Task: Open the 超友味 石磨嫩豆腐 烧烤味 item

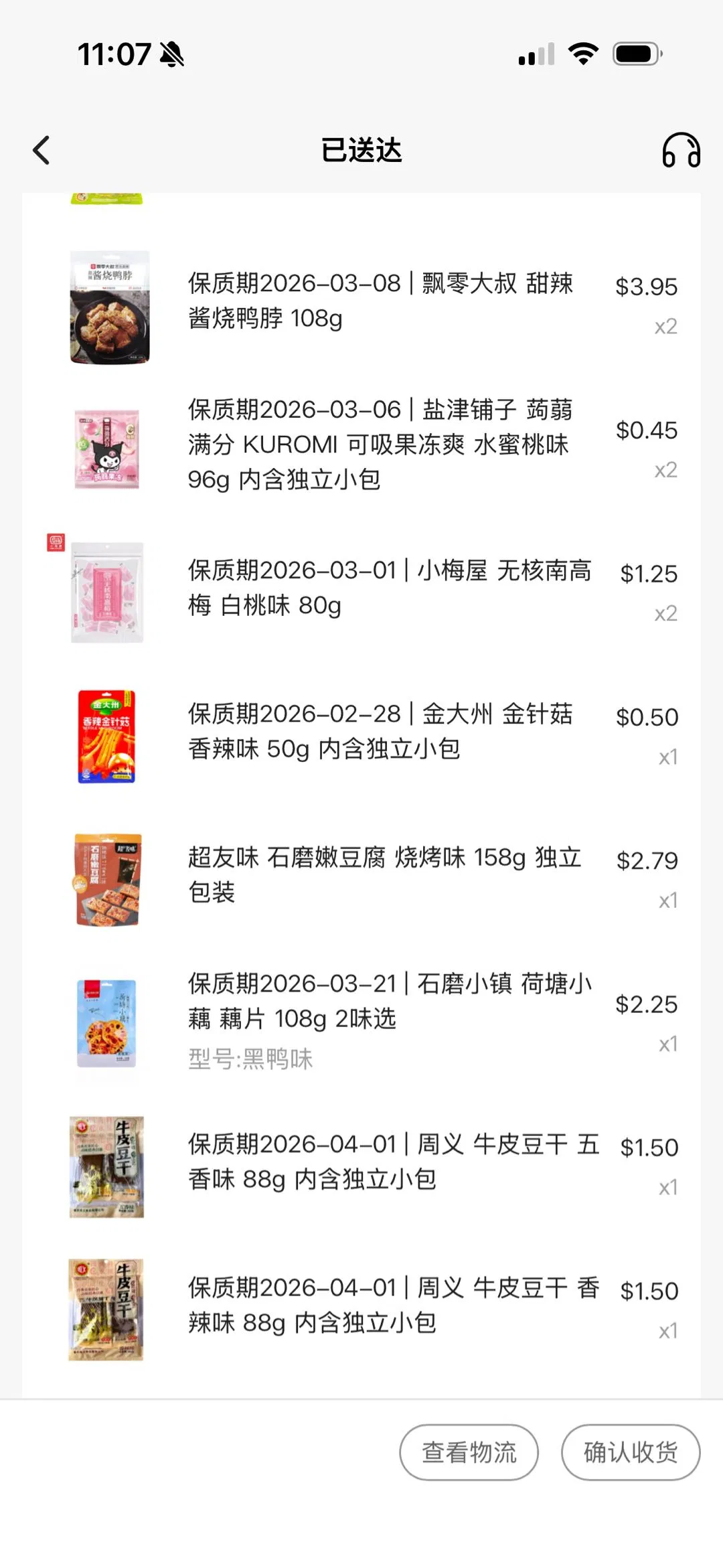Action: click(384, 874)
